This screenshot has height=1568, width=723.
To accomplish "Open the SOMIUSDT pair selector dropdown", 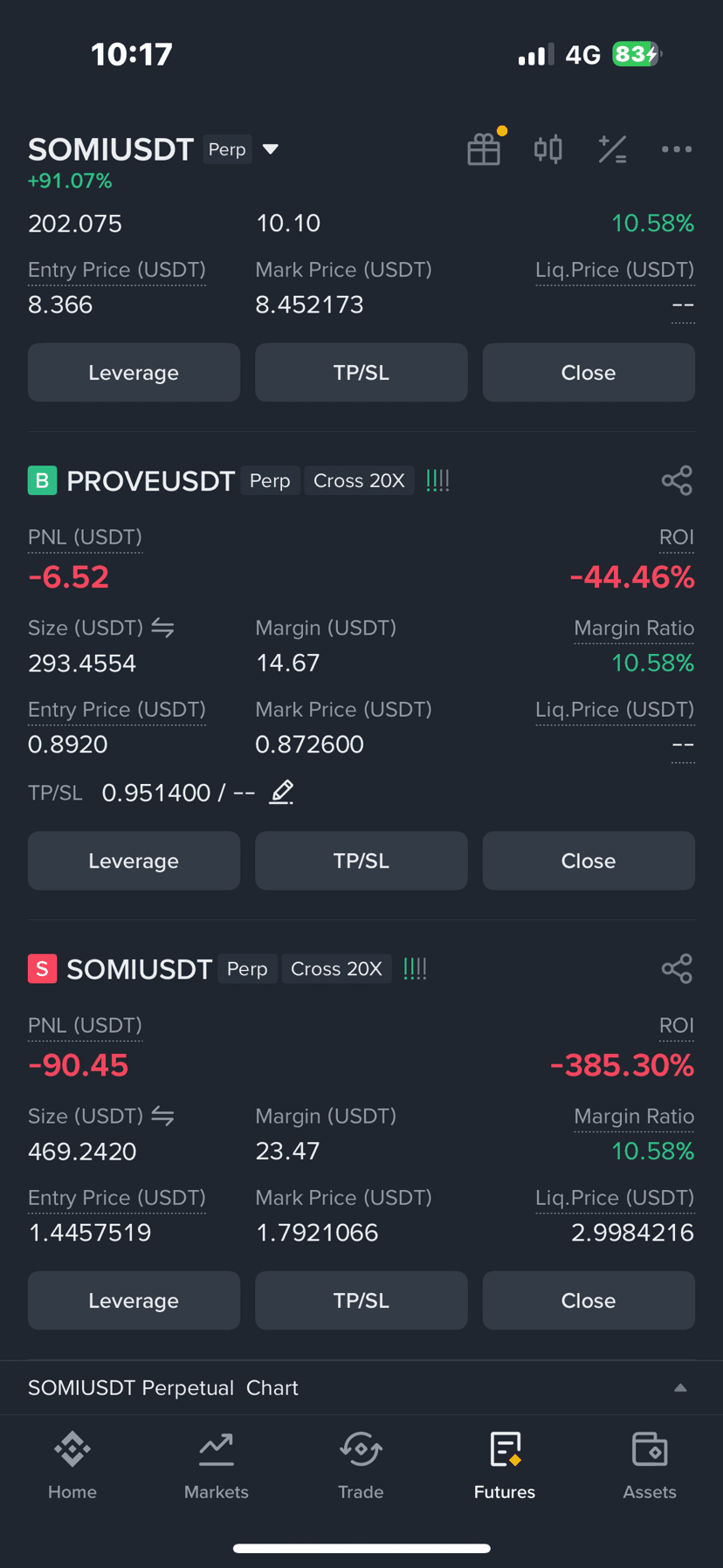I will point(271,148).
